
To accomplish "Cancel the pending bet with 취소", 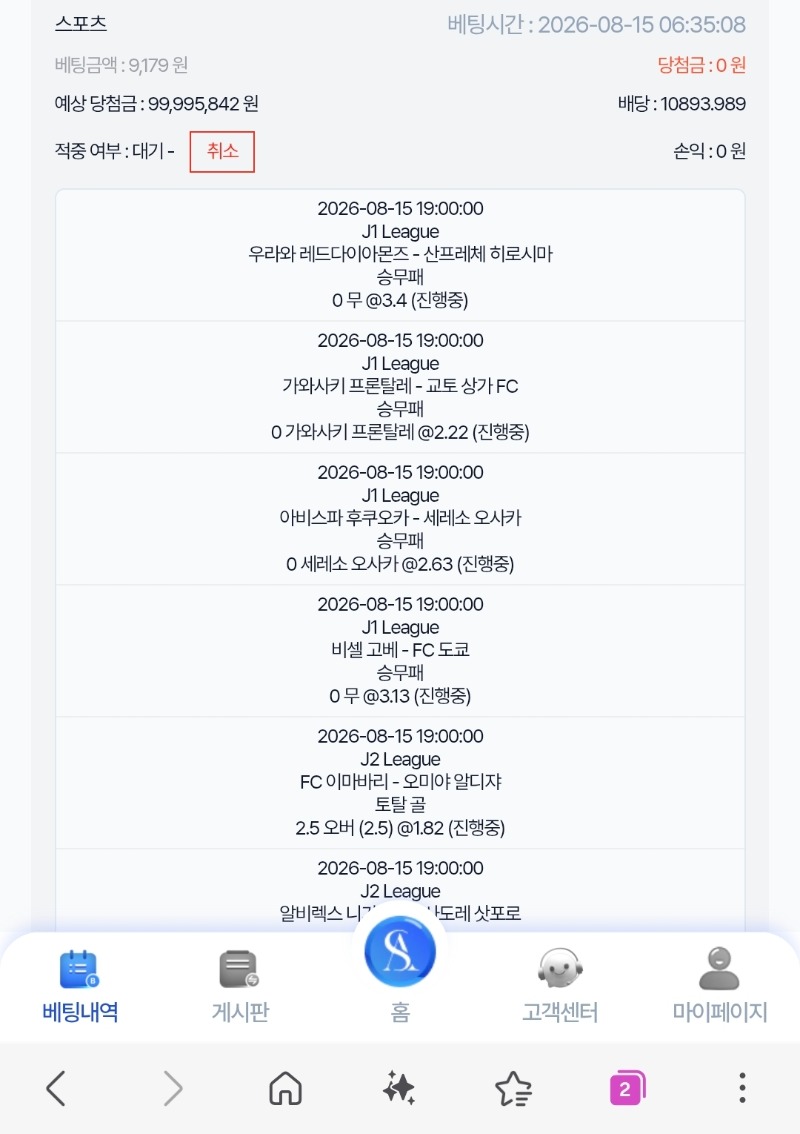I will click(x=222, y=152).
